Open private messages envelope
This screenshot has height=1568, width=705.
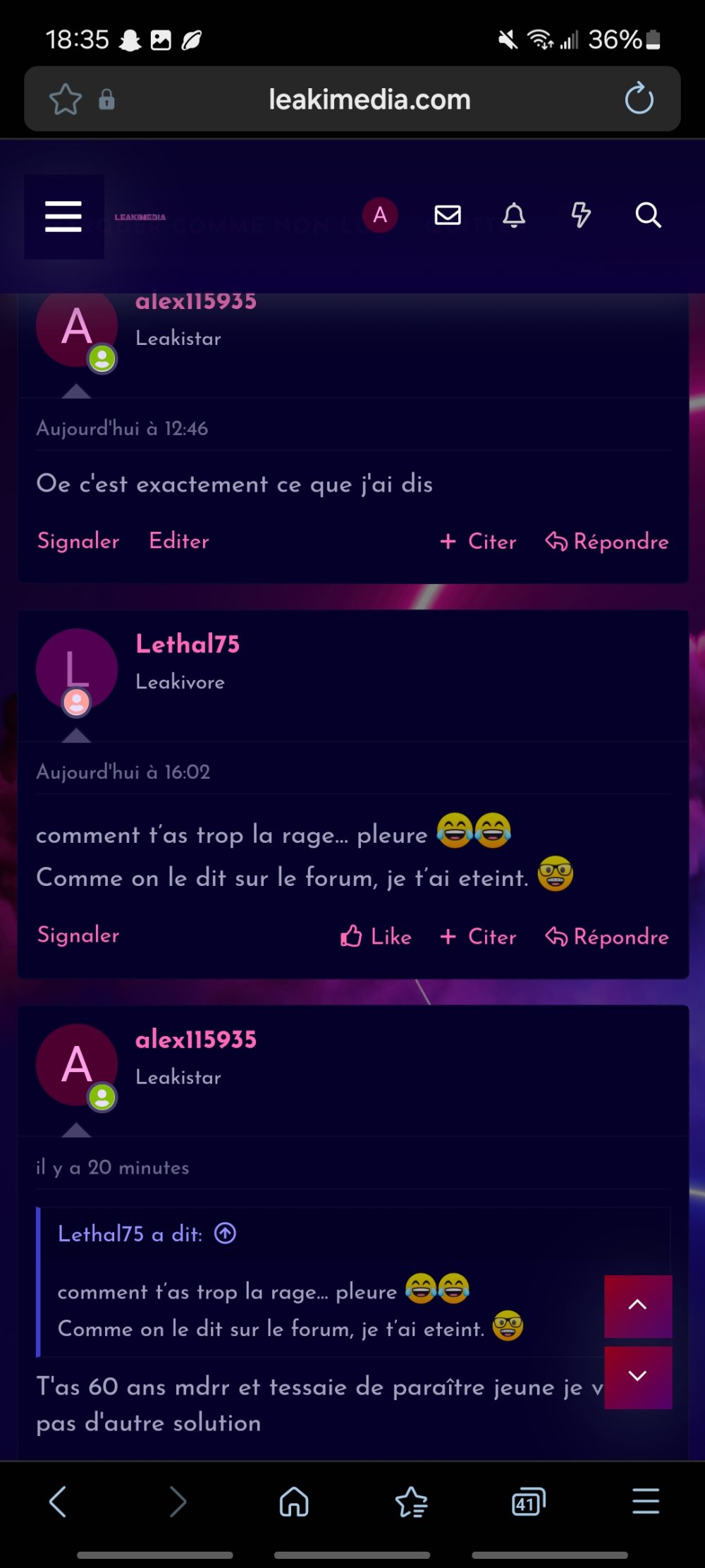click(448, 215)
